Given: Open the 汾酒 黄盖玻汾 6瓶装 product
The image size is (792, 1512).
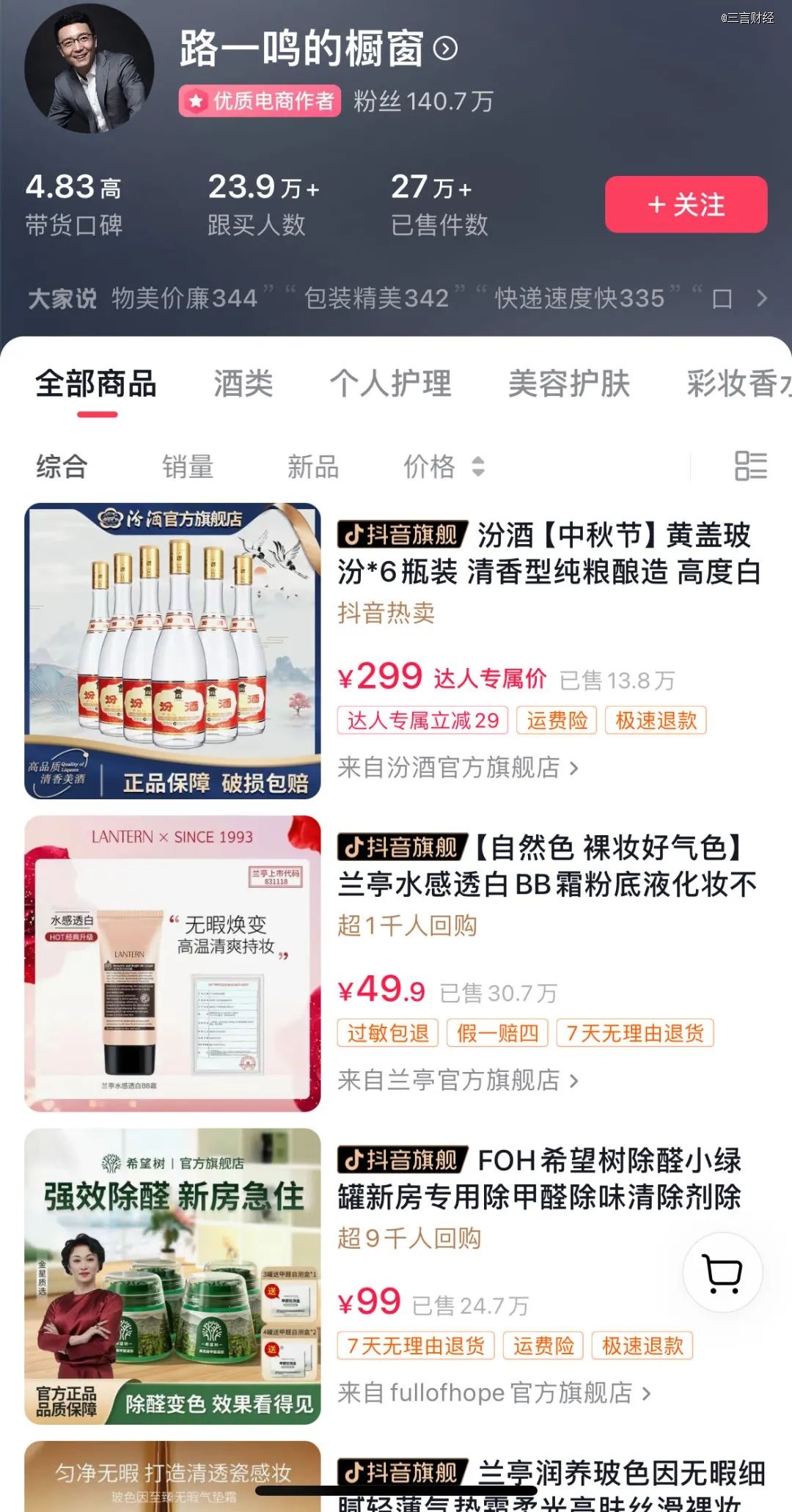Looking at the screenshot, I should click(548, 554).
